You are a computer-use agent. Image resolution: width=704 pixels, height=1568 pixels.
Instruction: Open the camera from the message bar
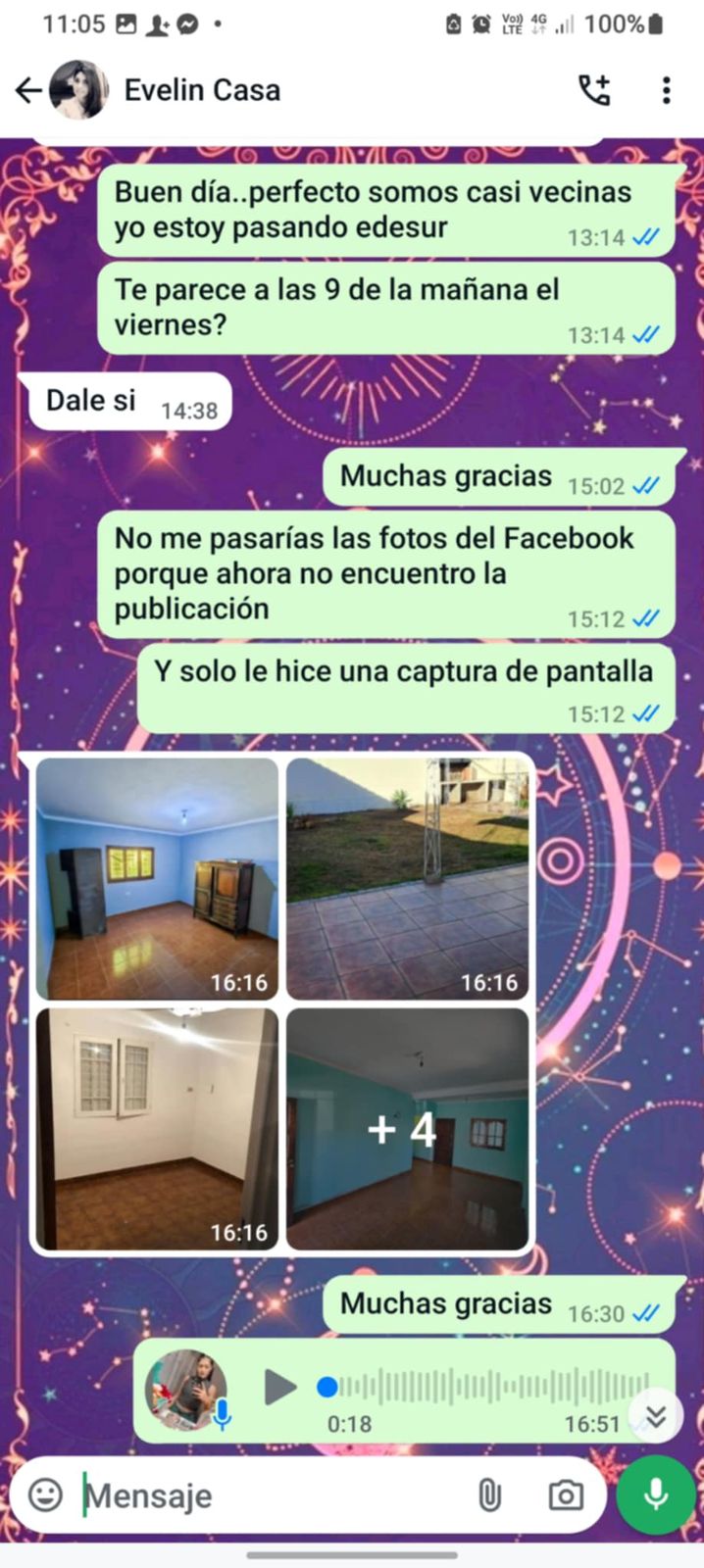click(565, 1495)
